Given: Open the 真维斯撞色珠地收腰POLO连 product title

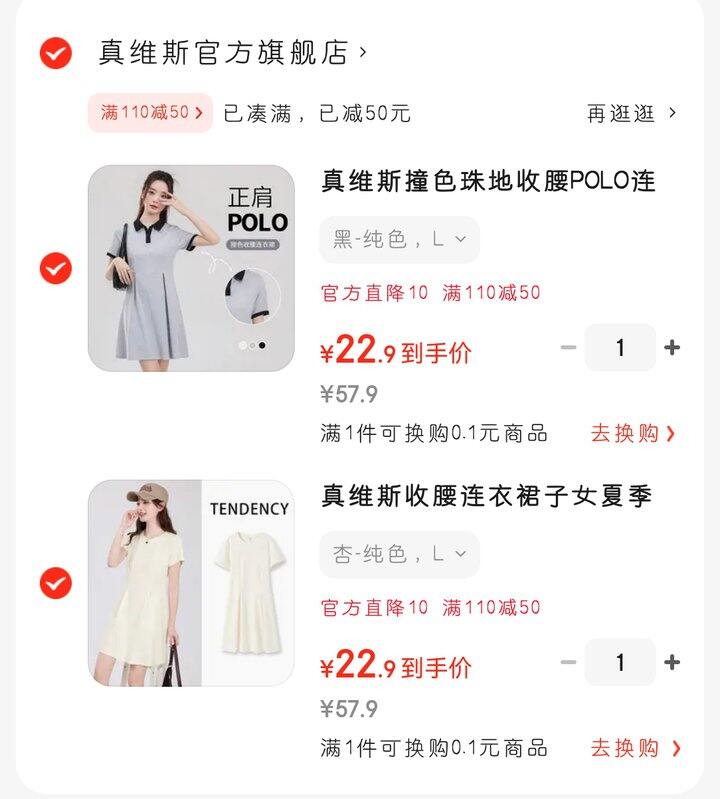Looking at the screenshot, I should [x=488, y=182].
